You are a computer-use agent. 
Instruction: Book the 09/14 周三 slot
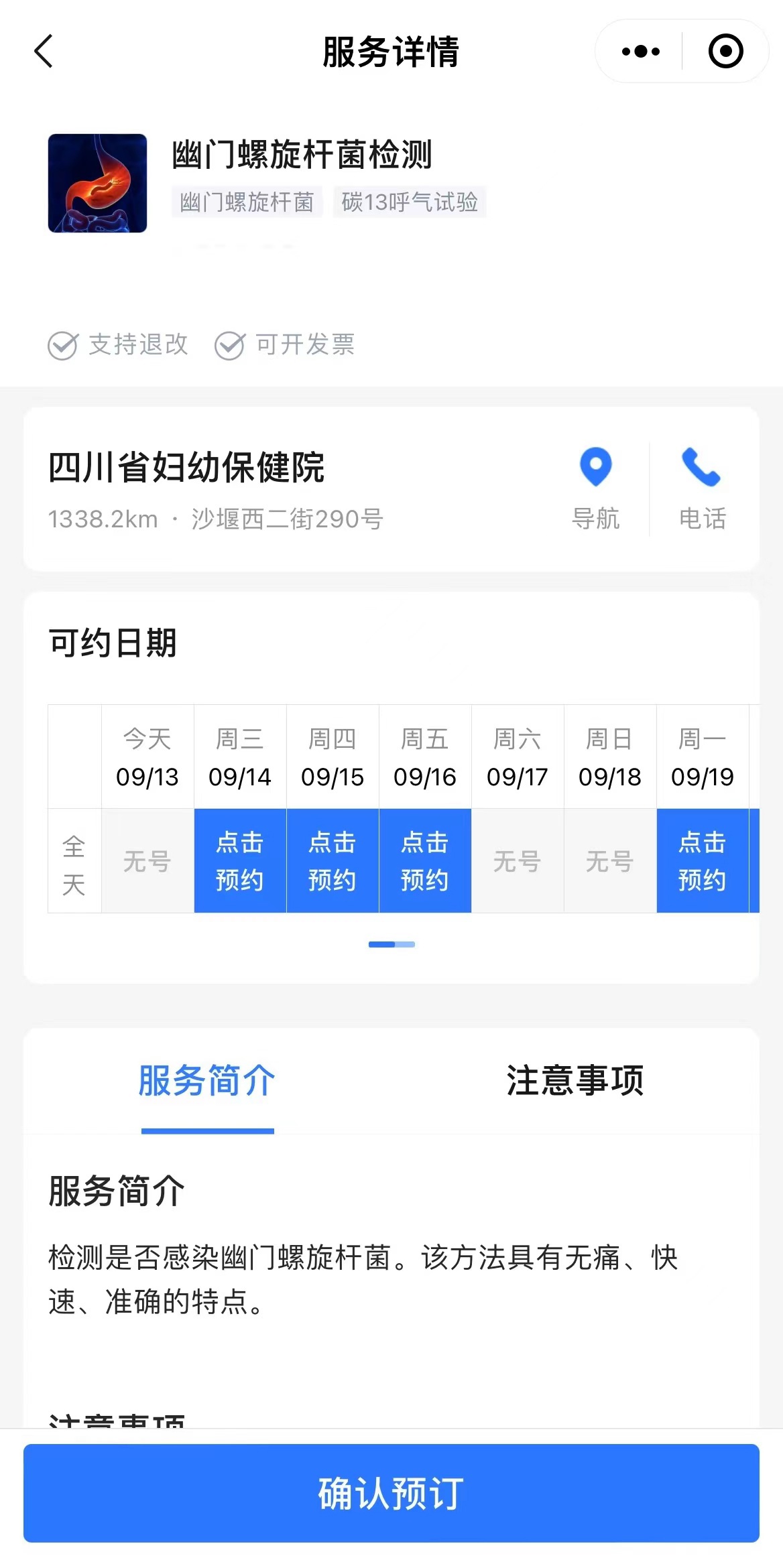[x=240, y=860]
